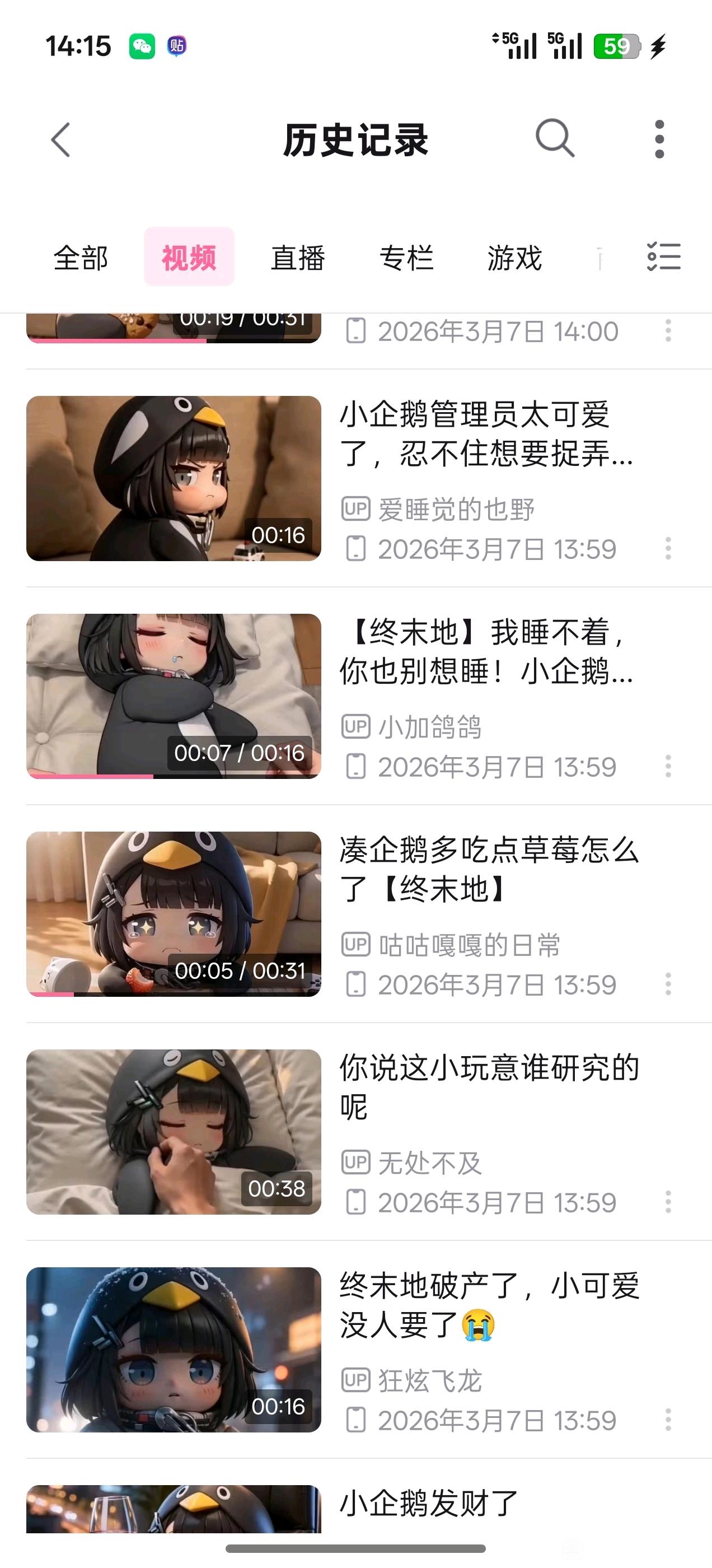Switch to the 全部 tab

[x=81, y=258]
